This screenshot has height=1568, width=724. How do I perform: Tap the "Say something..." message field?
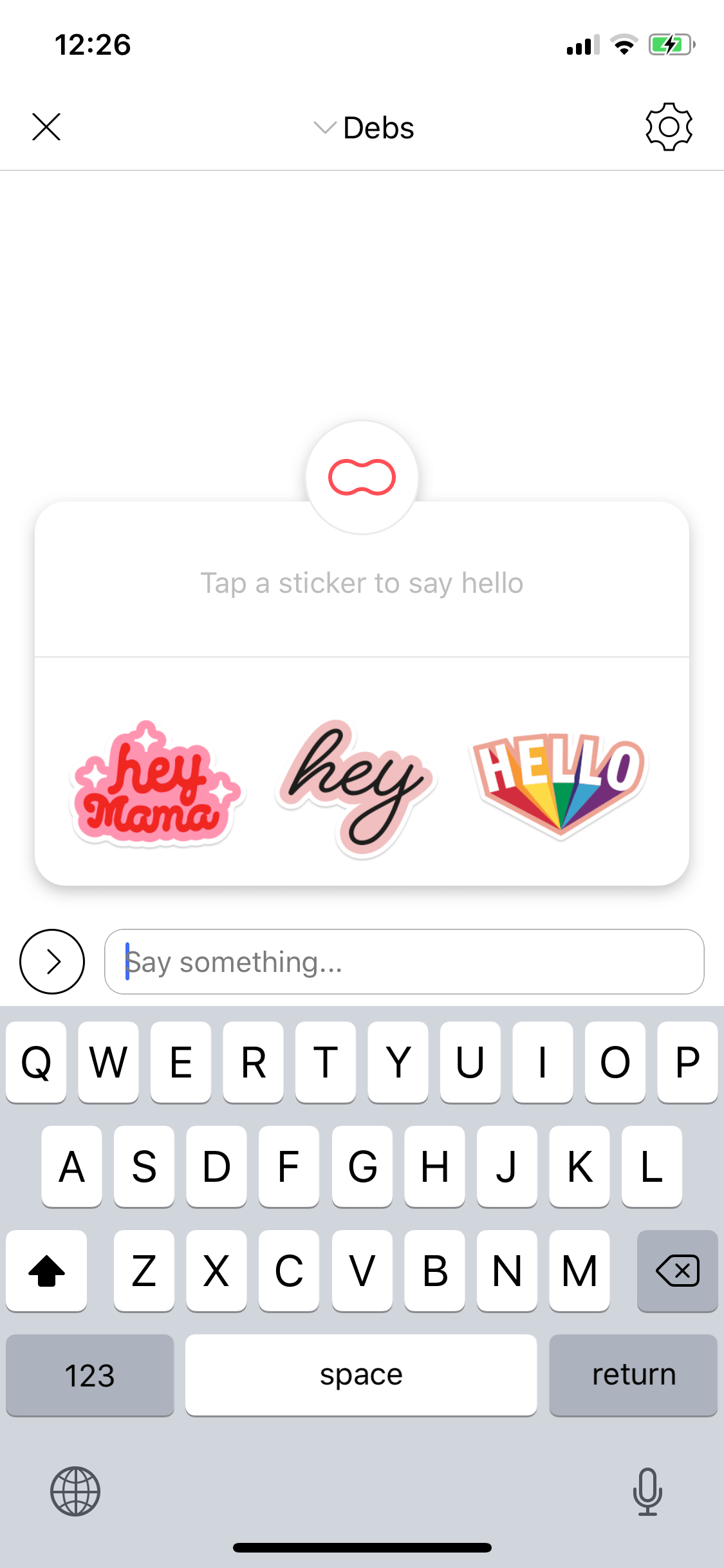click(x=404, y=962)
